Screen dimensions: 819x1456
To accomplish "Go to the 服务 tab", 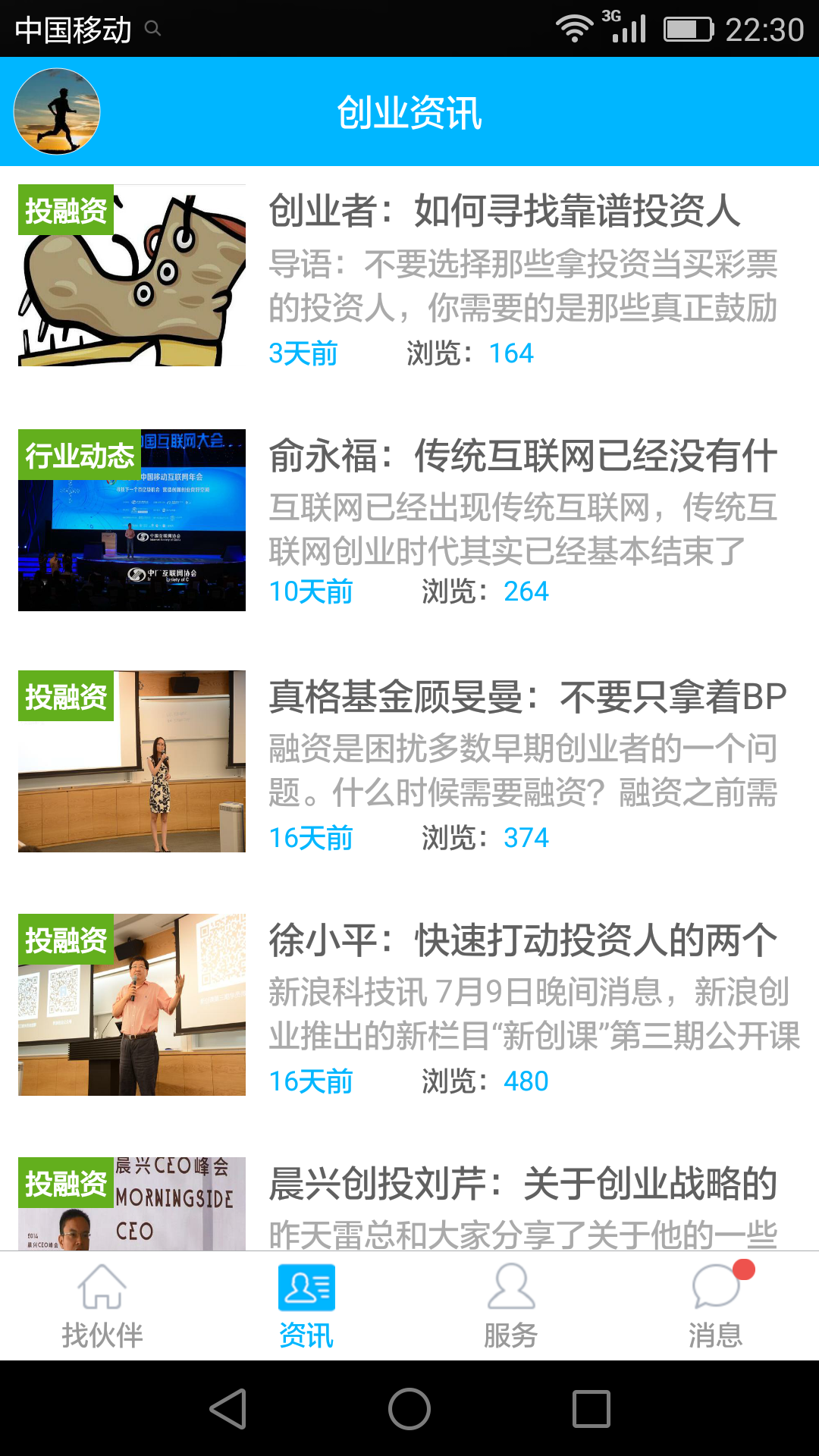I will 510,1305.
